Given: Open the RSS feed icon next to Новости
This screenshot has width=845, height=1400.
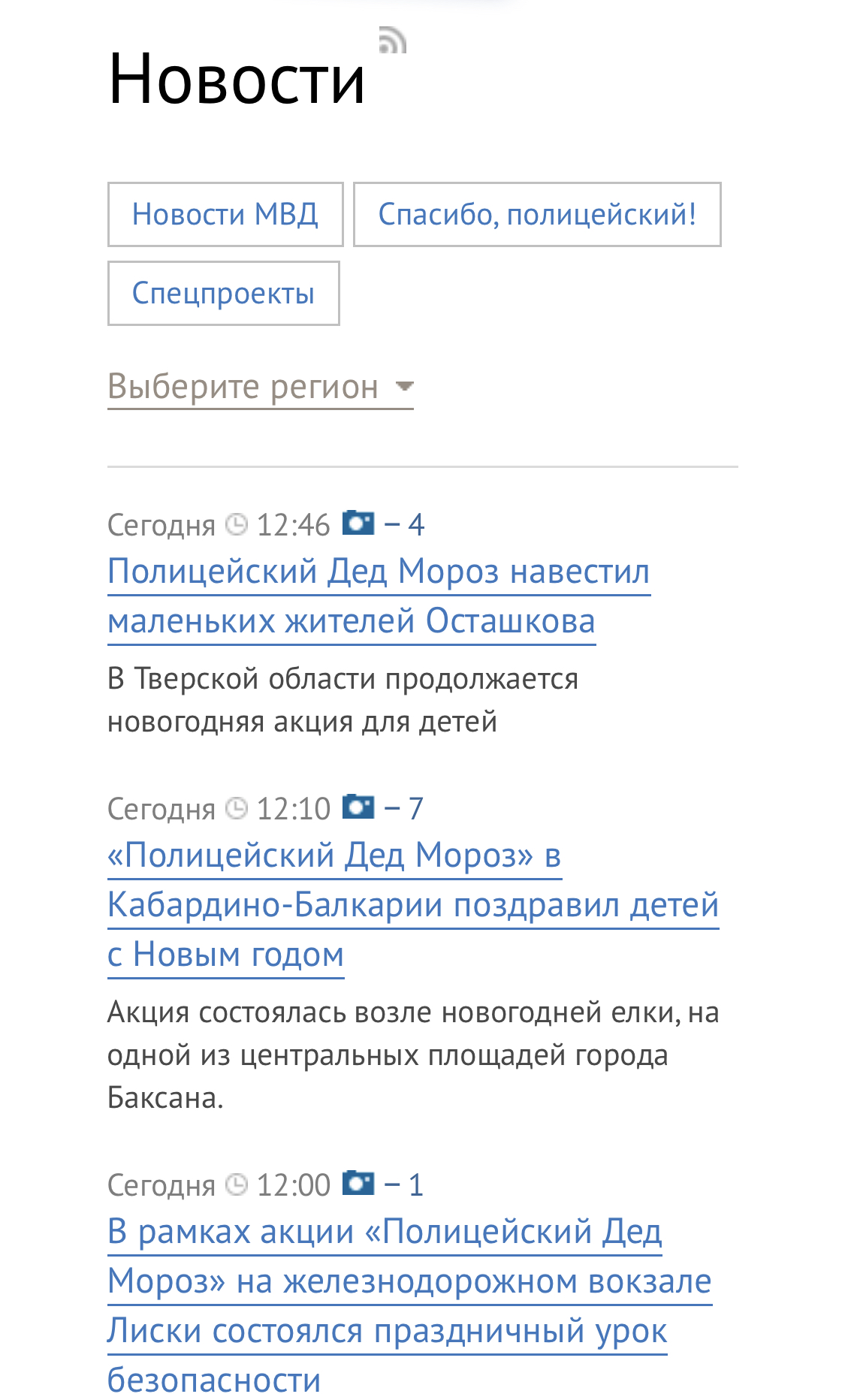Looking at the screenshot, I should tap(392, 40).
